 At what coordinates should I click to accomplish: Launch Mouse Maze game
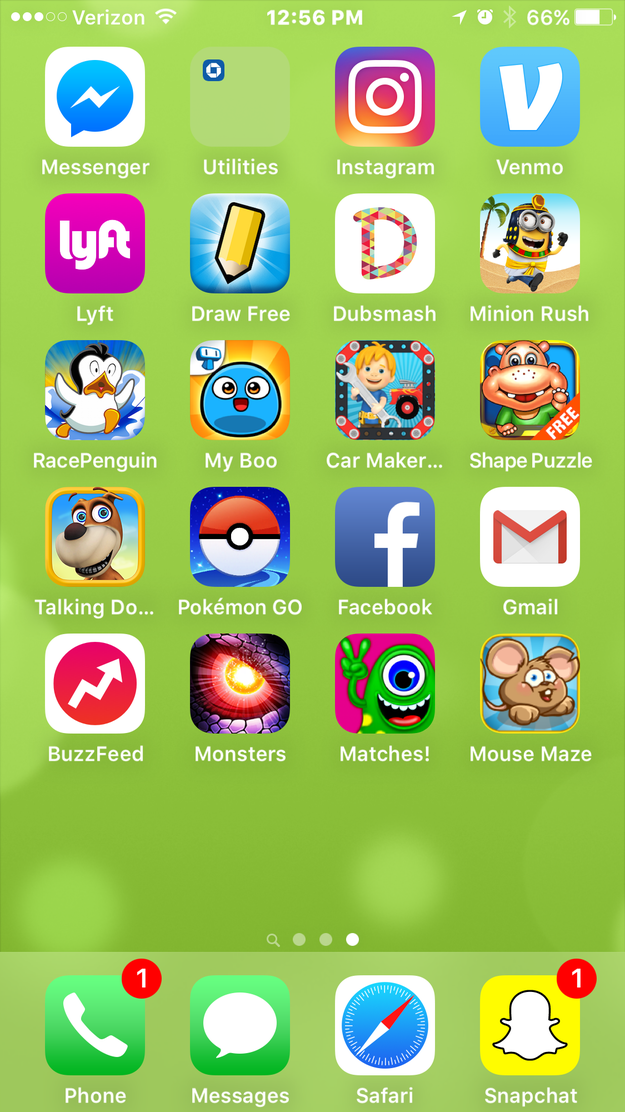(530, 684)
